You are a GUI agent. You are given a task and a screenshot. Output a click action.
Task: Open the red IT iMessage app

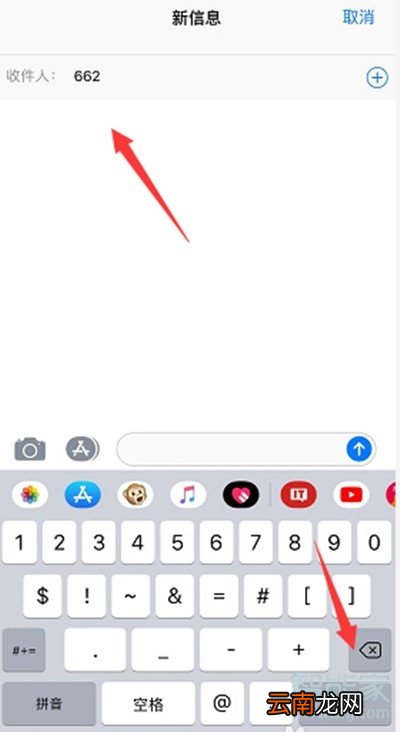[298, 494]
